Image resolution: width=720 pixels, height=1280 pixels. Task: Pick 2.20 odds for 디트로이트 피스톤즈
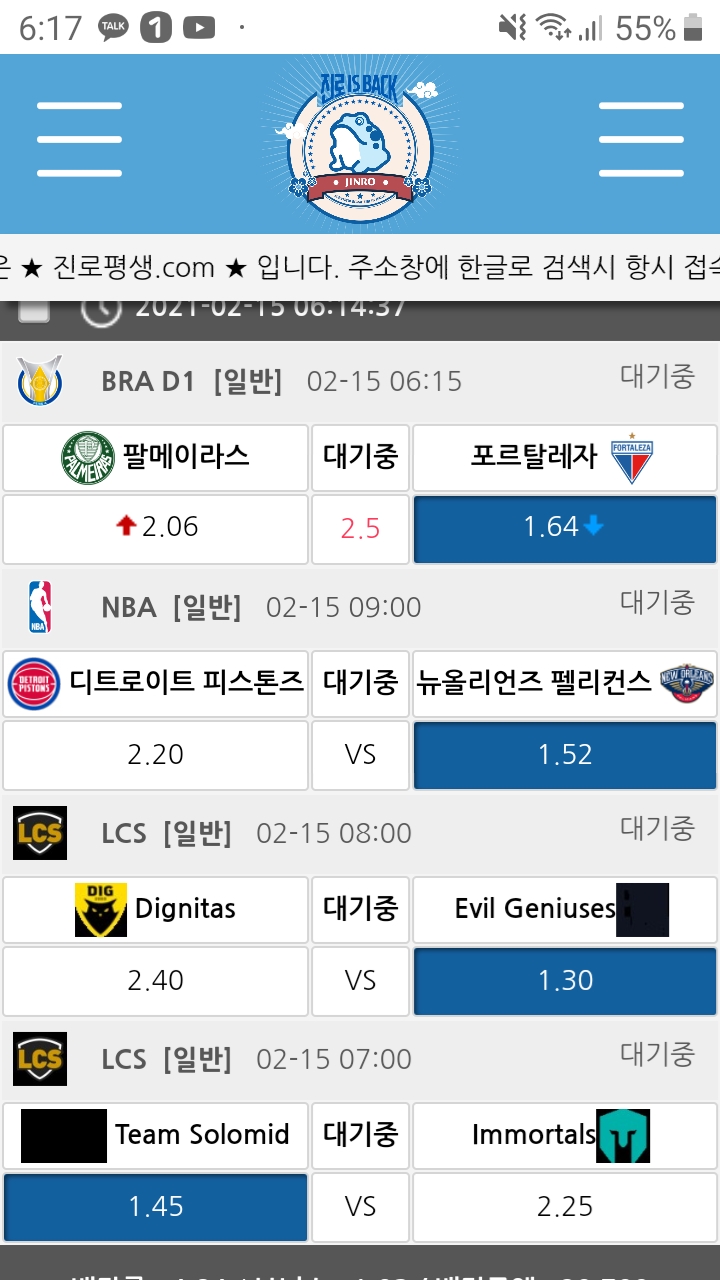155,755
